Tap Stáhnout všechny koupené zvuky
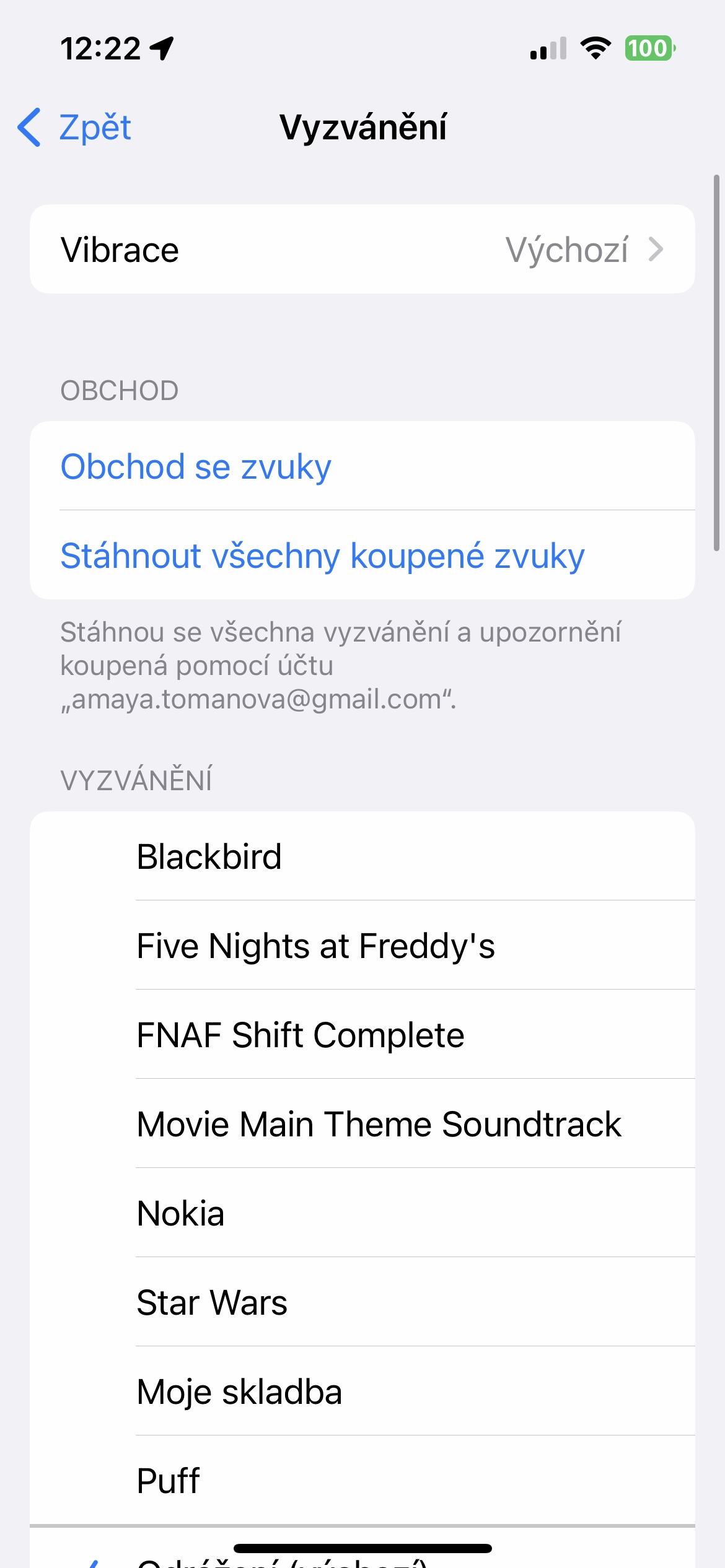The image size is (725, 1568). 322,555
